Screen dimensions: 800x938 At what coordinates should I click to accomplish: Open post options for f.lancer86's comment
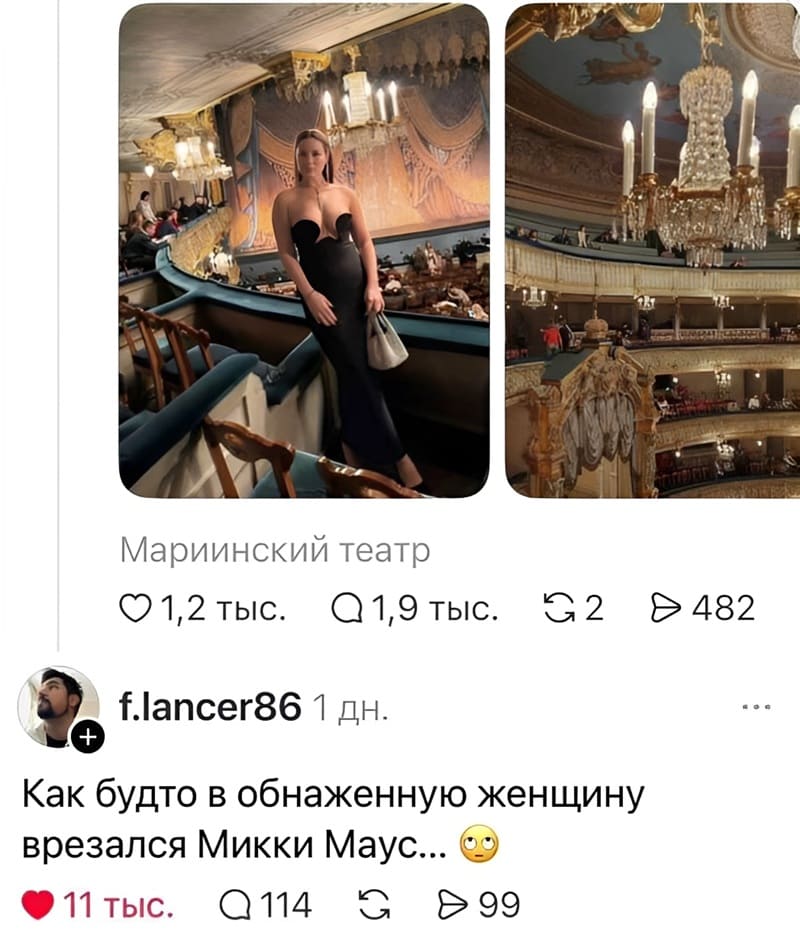pos(753,704)
